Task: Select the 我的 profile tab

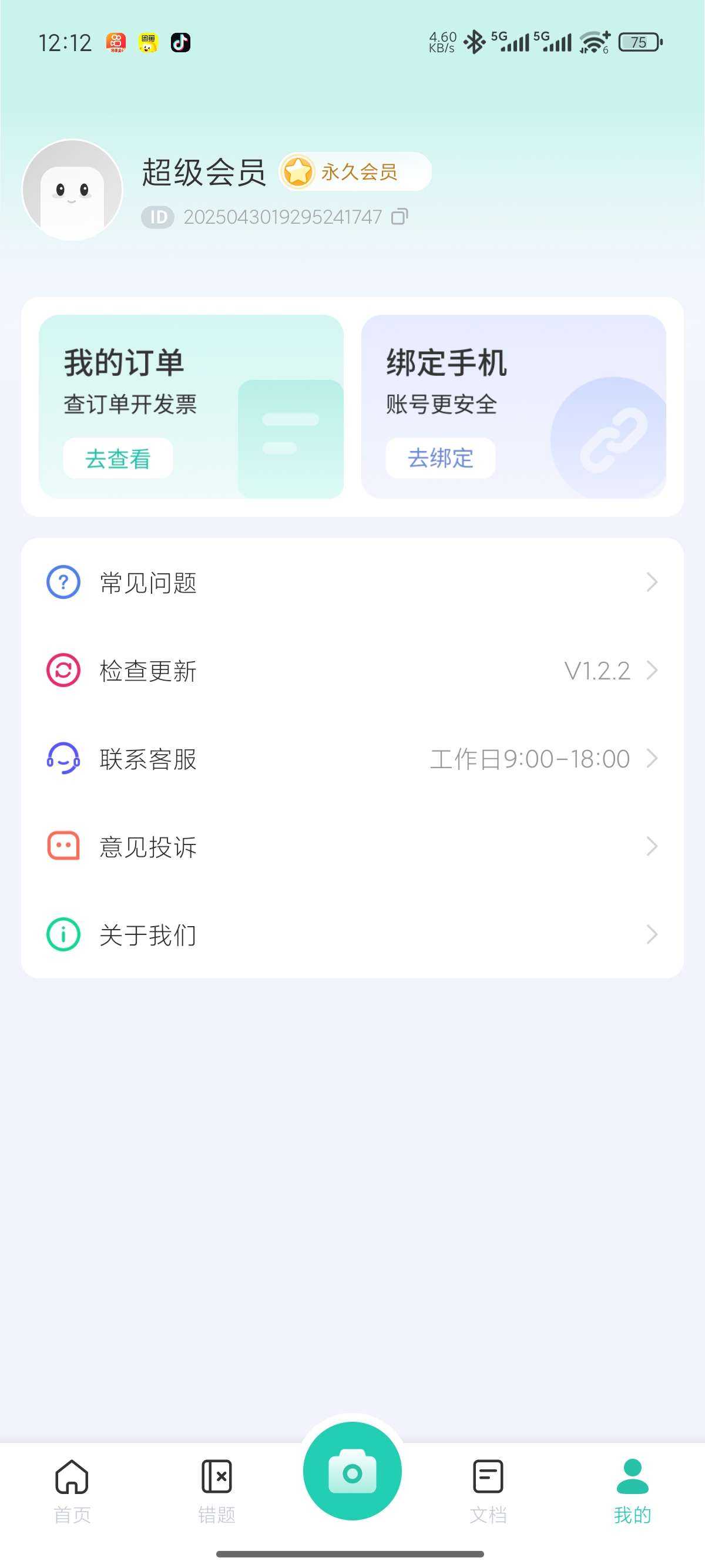Action: (x=633, y=1490)
